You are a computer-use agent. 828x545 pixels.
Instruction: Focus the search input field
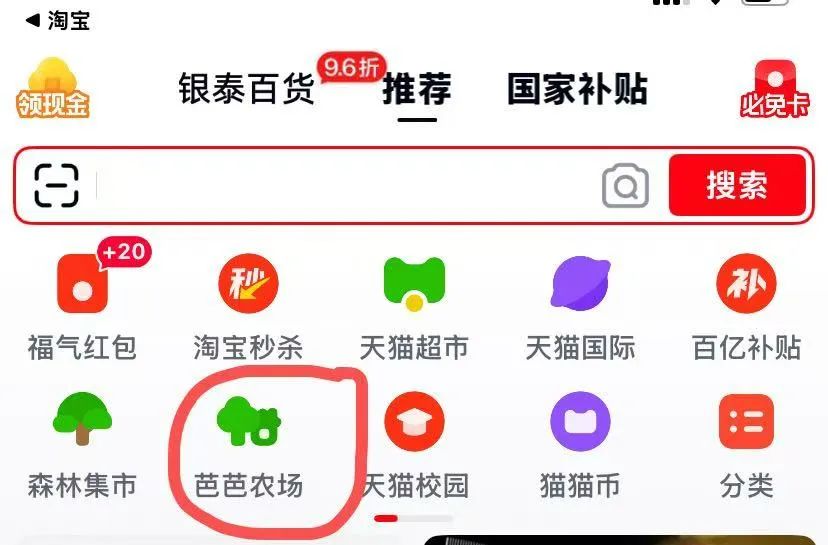pos(340,185)
